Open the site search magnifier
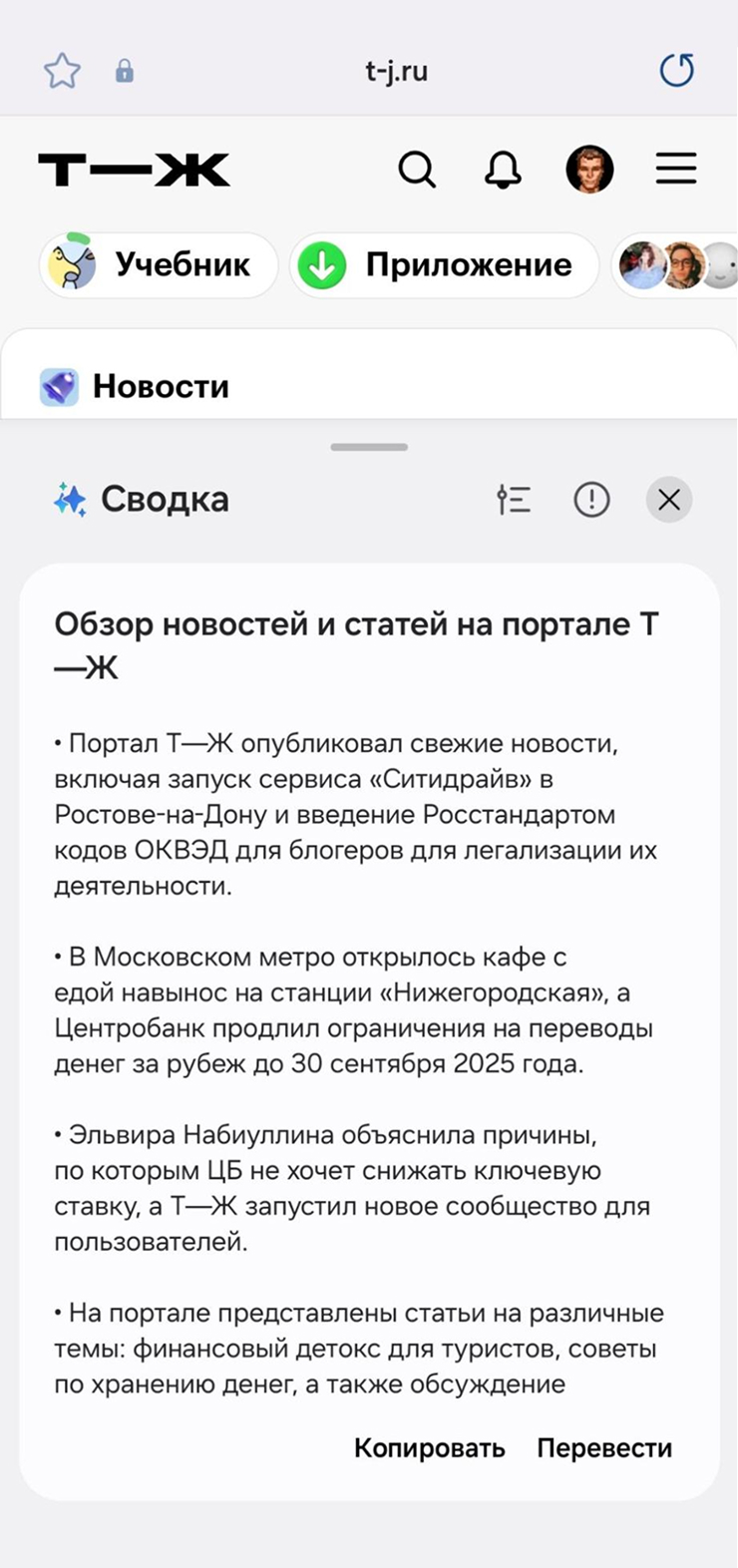The height and width of the screenshot is (1568, 738). tap(417, 170)
